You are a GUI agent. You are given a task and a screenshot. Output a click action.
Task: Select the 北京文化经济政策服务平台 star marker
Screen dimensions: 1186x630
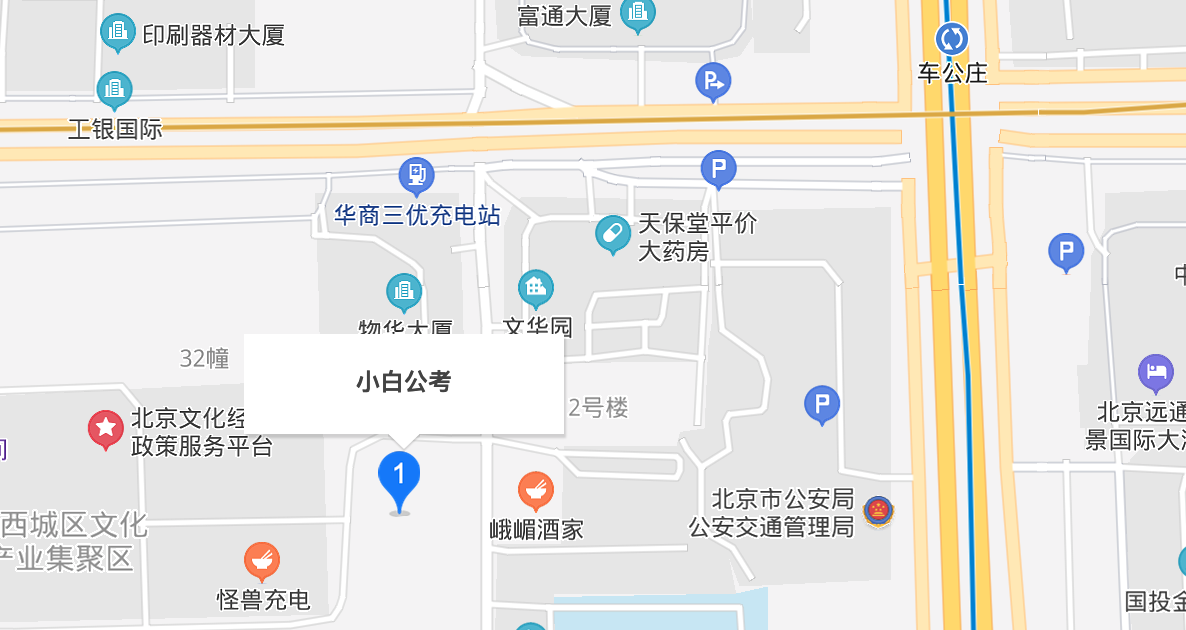click(x=105, y=429)
